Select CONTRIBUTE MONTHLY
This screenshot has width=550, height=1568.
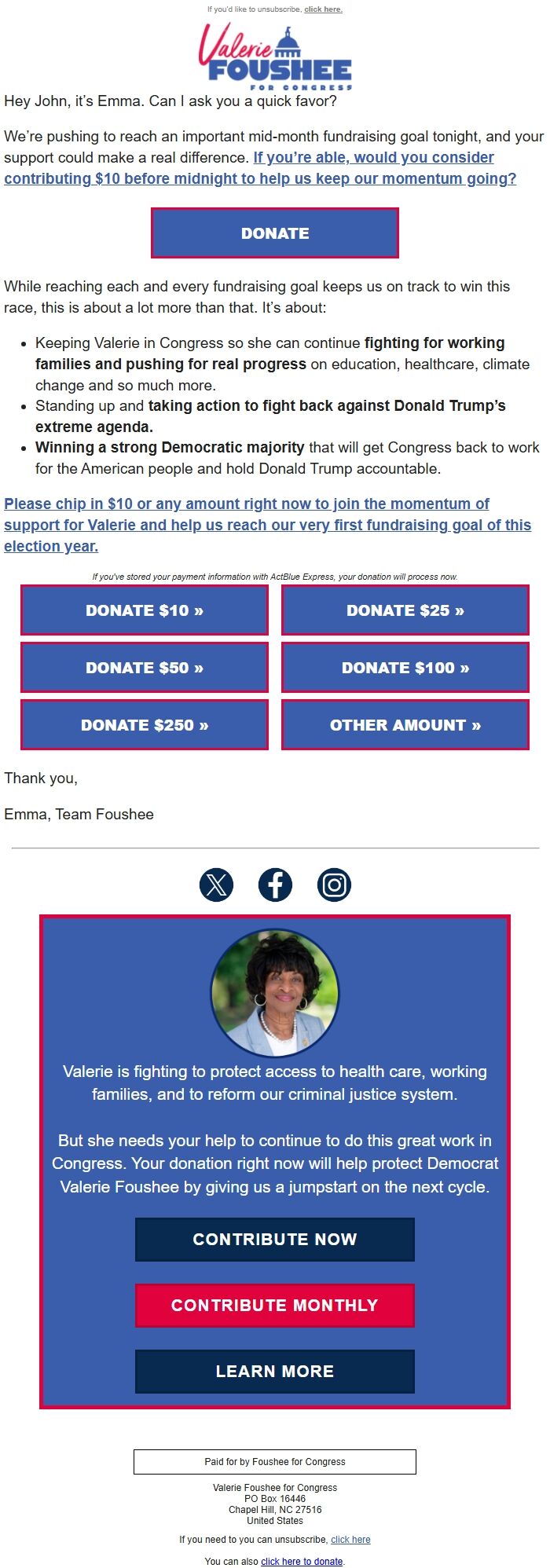coord(275,1305)
